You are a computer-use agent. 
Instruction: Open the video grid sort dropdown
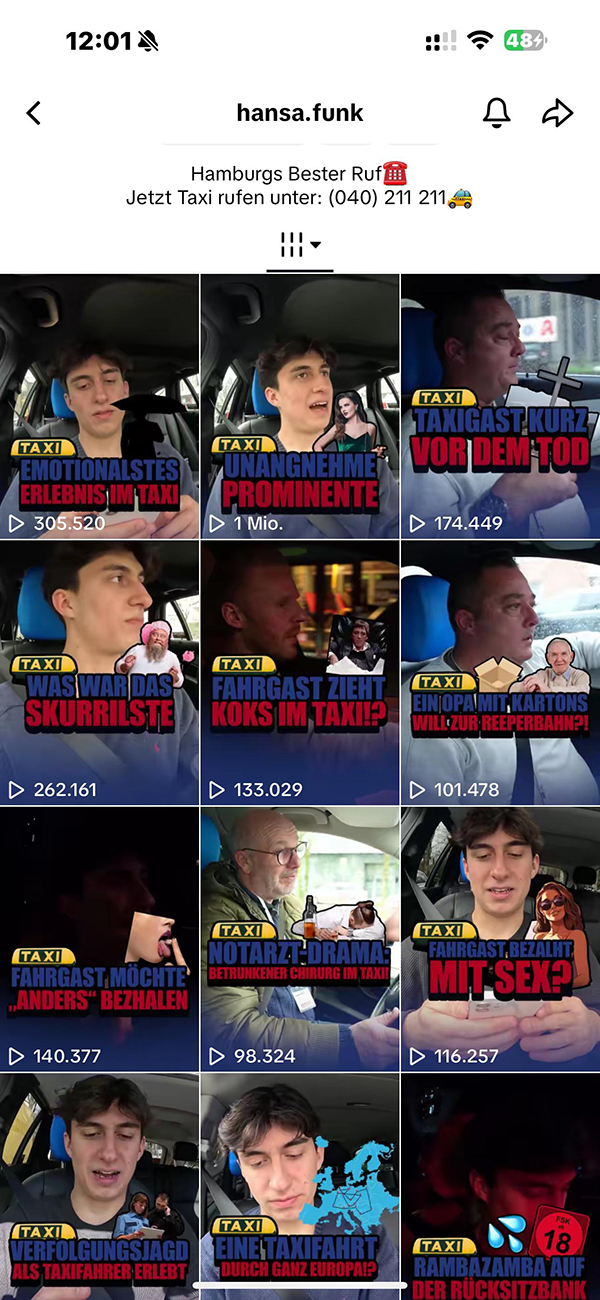300,245
